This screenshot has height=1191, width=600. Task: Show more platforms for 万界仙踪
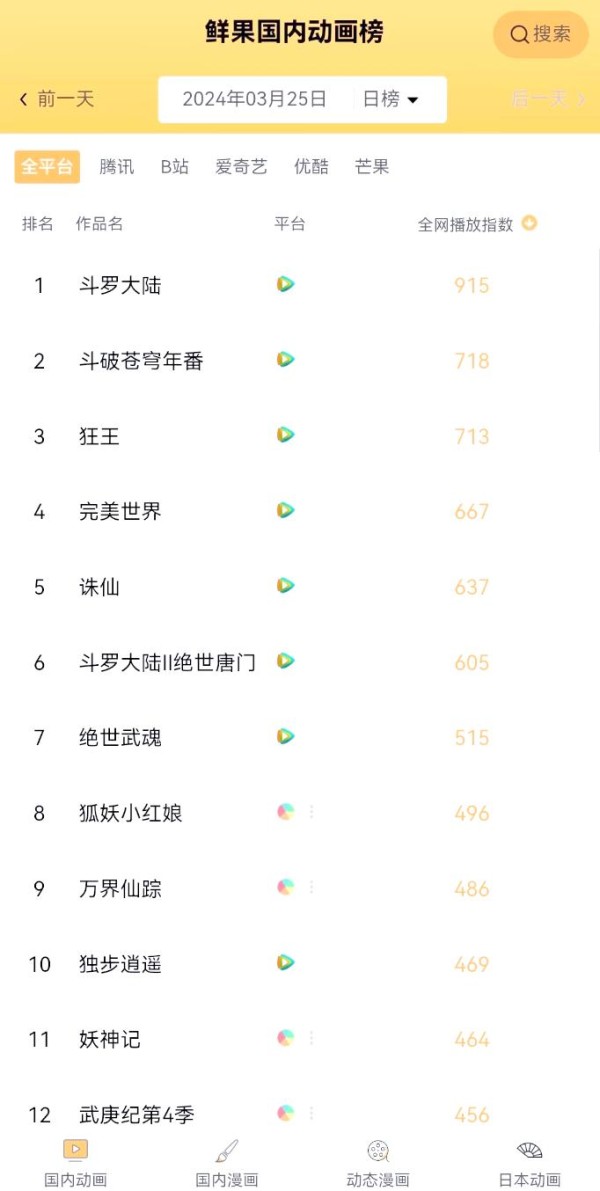pyautogui.click(x=311, y=887)
